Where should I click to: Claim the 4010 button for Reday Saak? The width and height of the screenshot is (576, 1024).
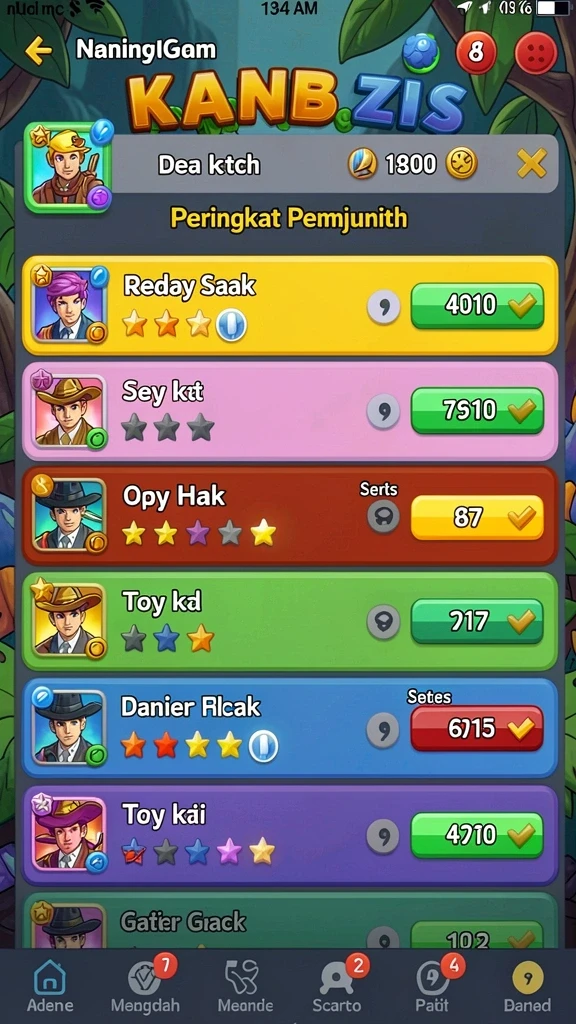coord(477,306)
